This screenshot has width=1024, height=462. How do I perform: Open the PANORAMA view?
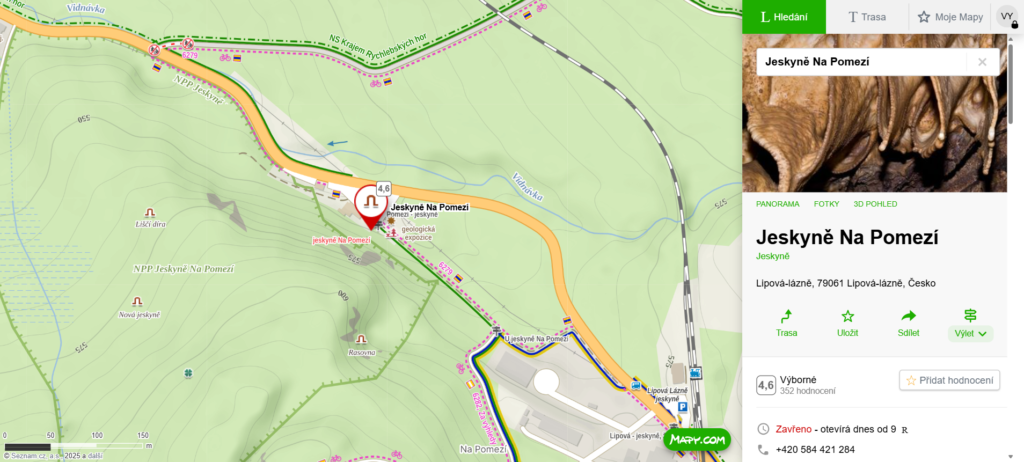point(777,204)
